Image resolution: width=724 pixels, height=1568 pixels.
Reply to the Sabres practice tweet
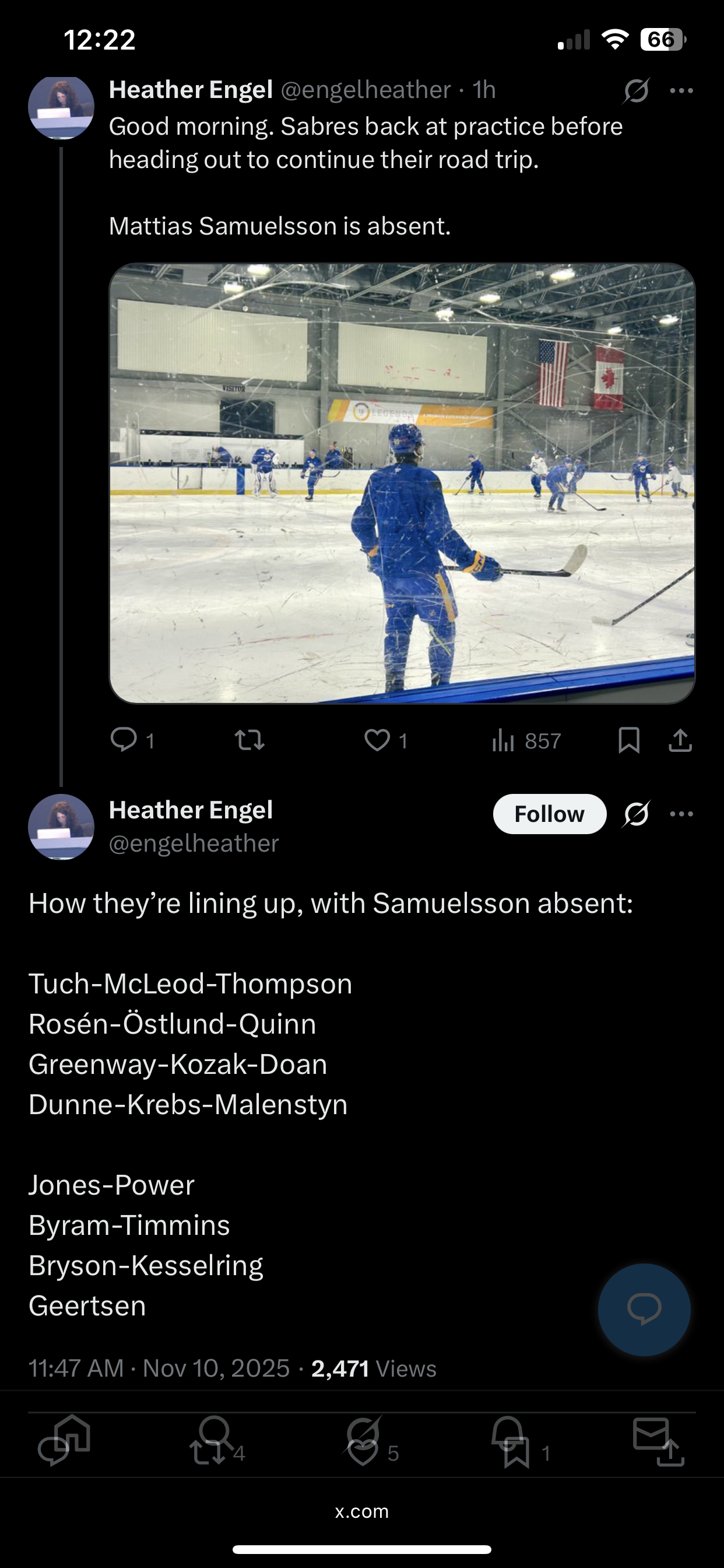click(x=124, y=740)
